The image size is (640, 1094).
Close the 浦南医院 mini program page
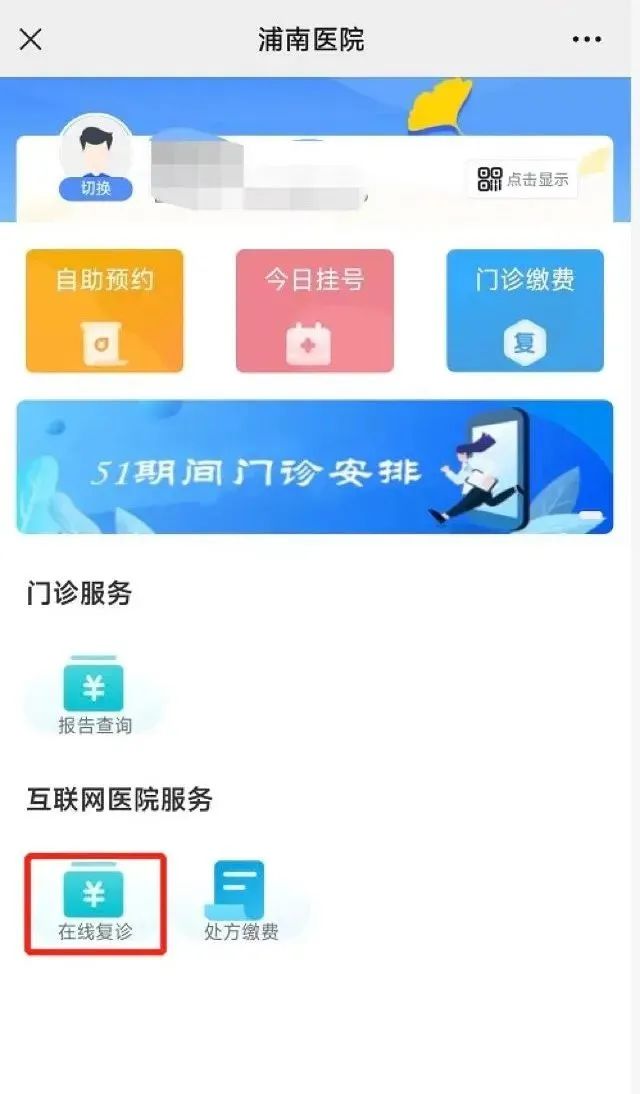[31, 40]
